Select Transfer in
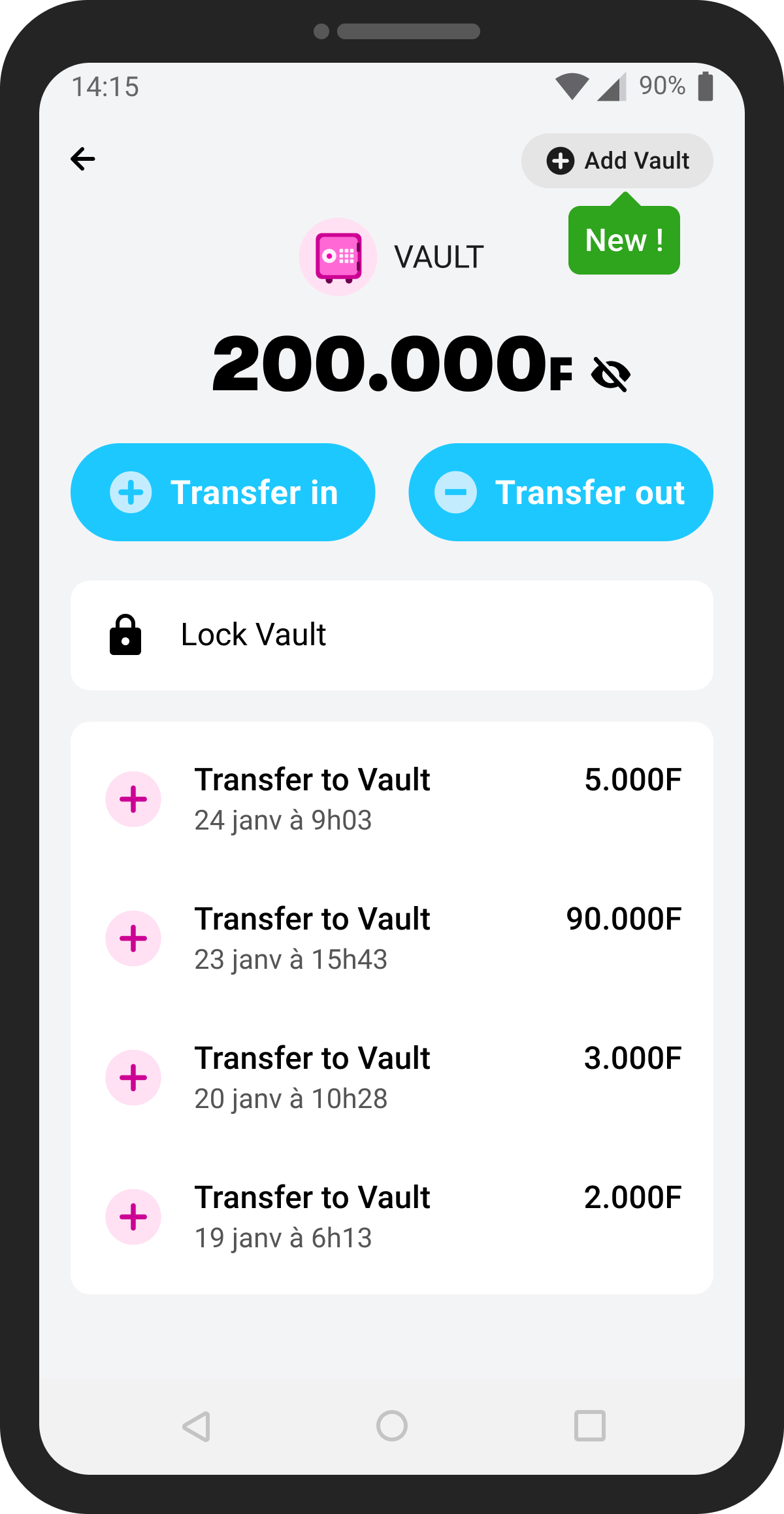This screenshot has width=784, height=1514. (x=223, y=492)
